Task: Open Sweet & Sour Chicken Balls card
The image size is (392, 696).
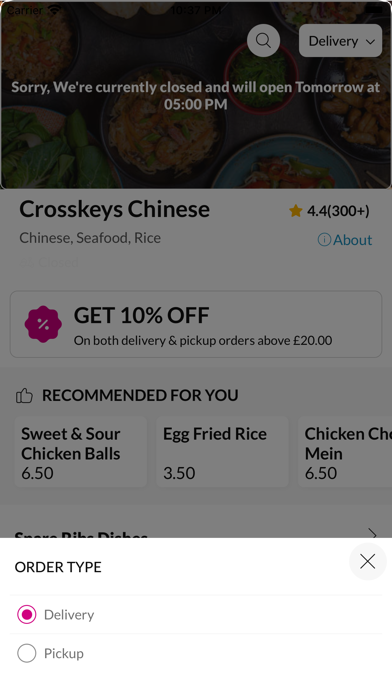Action: [81, 452]
